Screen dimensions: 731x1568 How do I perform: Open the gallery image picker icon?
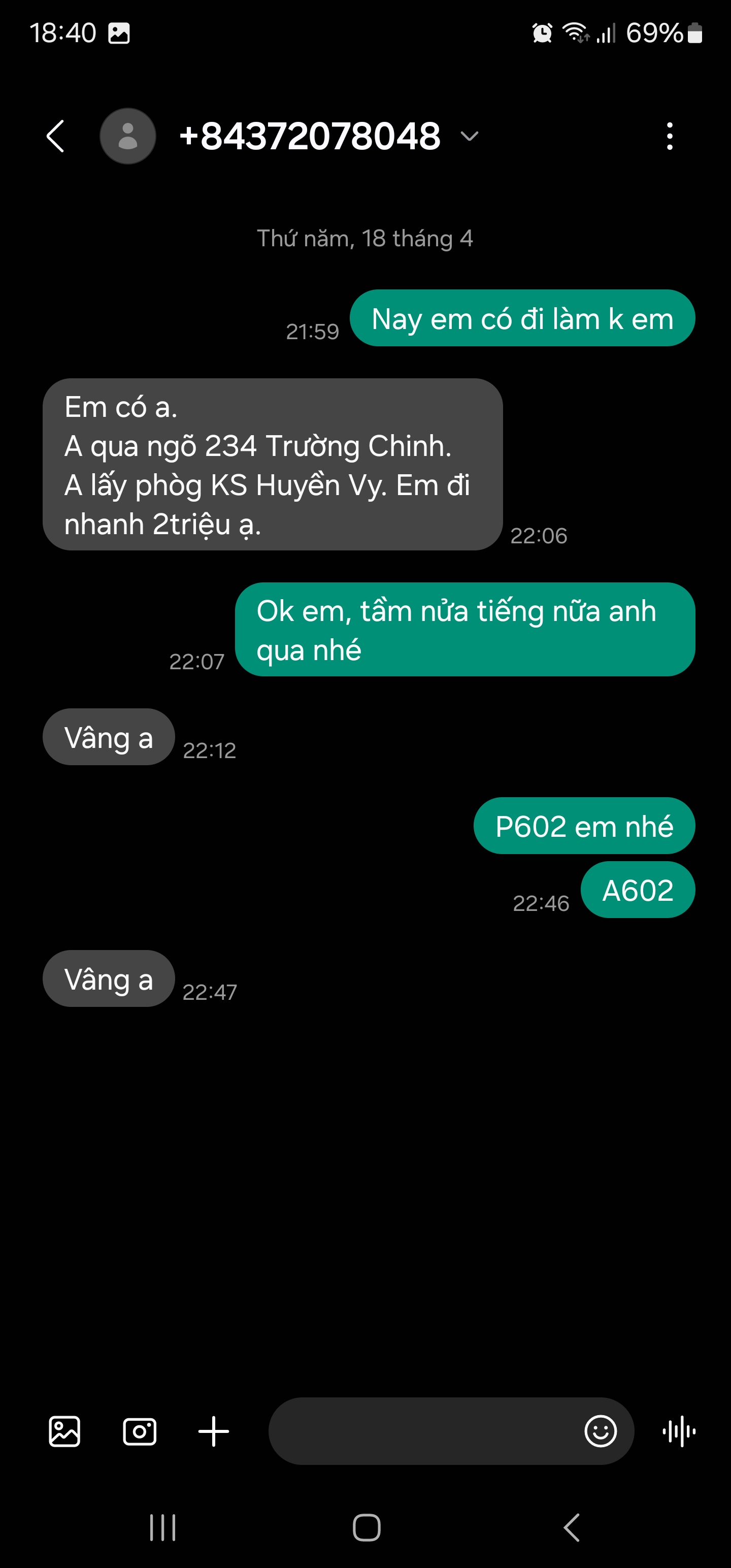[x=64, y=1431]
